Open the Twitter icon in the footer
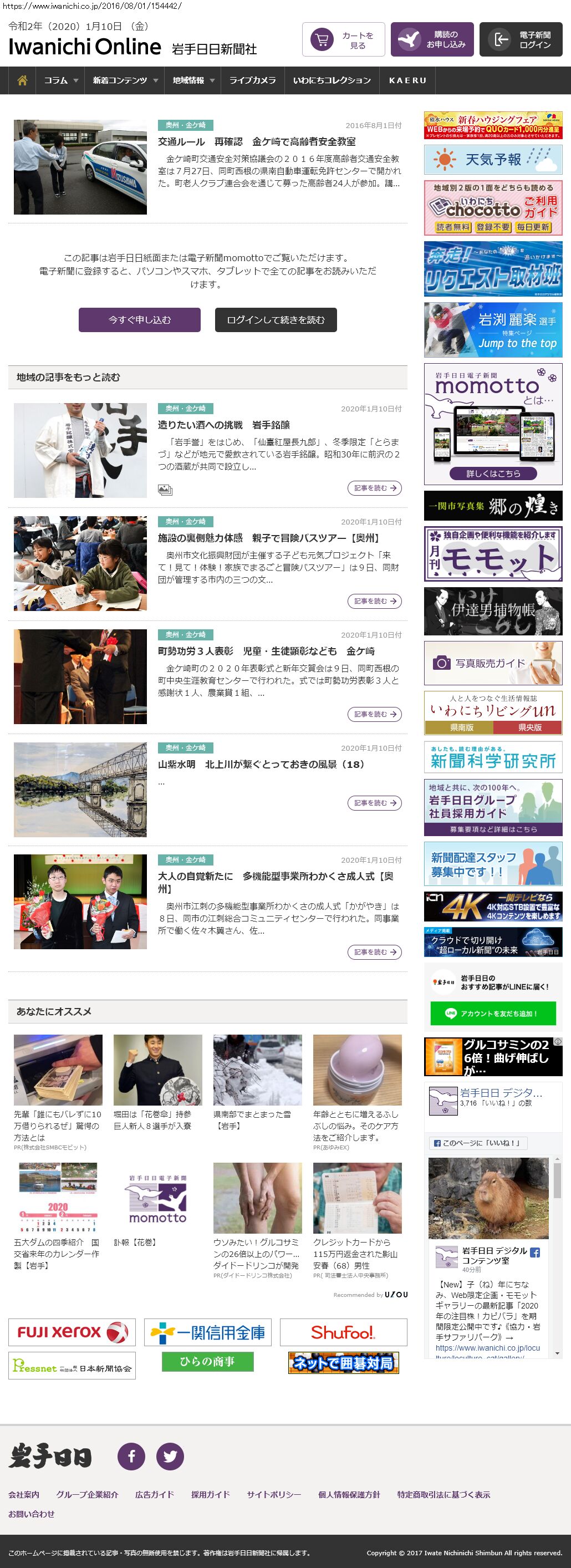Screen dimensions: 571x1568 click(x=170, y=1456)
